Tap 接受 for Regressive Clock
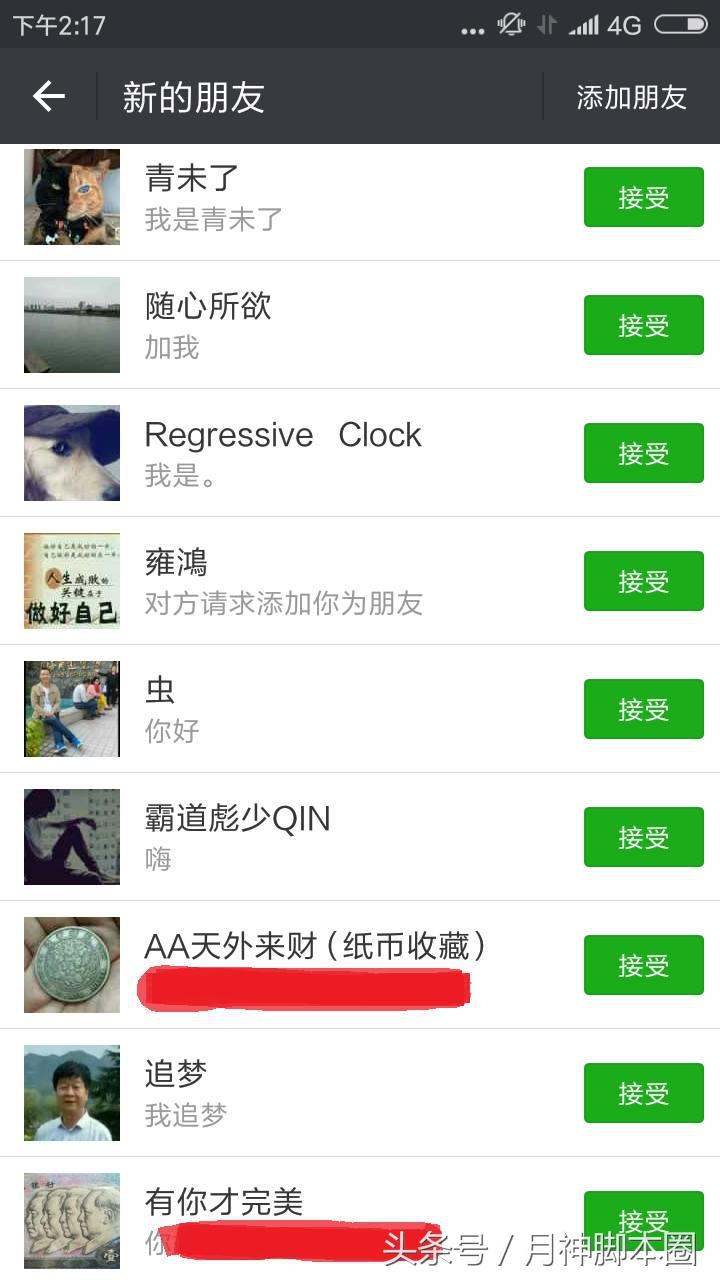720x1280 pixels. click(x=643, y=454)
